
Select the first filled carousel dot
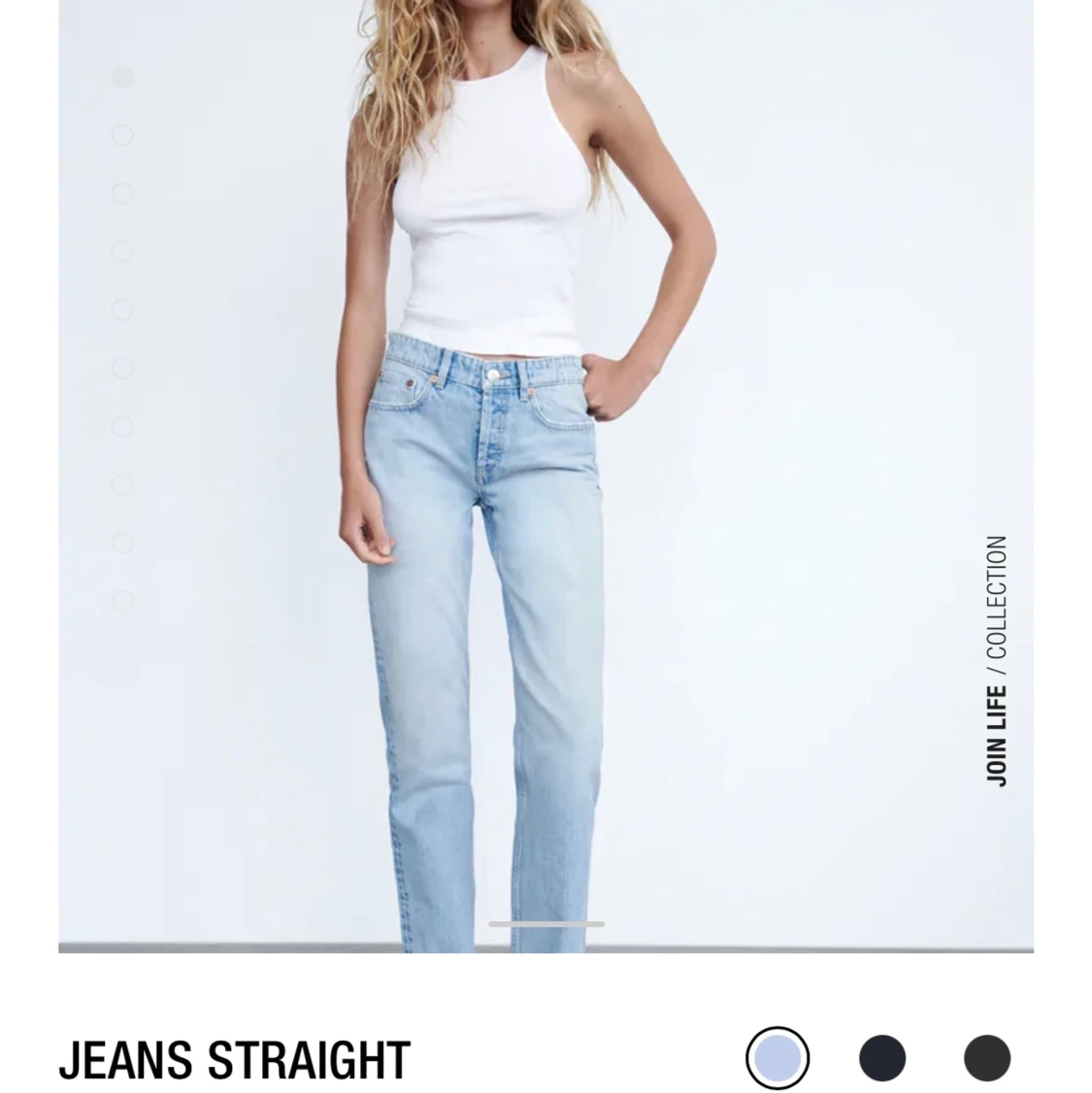121,74
